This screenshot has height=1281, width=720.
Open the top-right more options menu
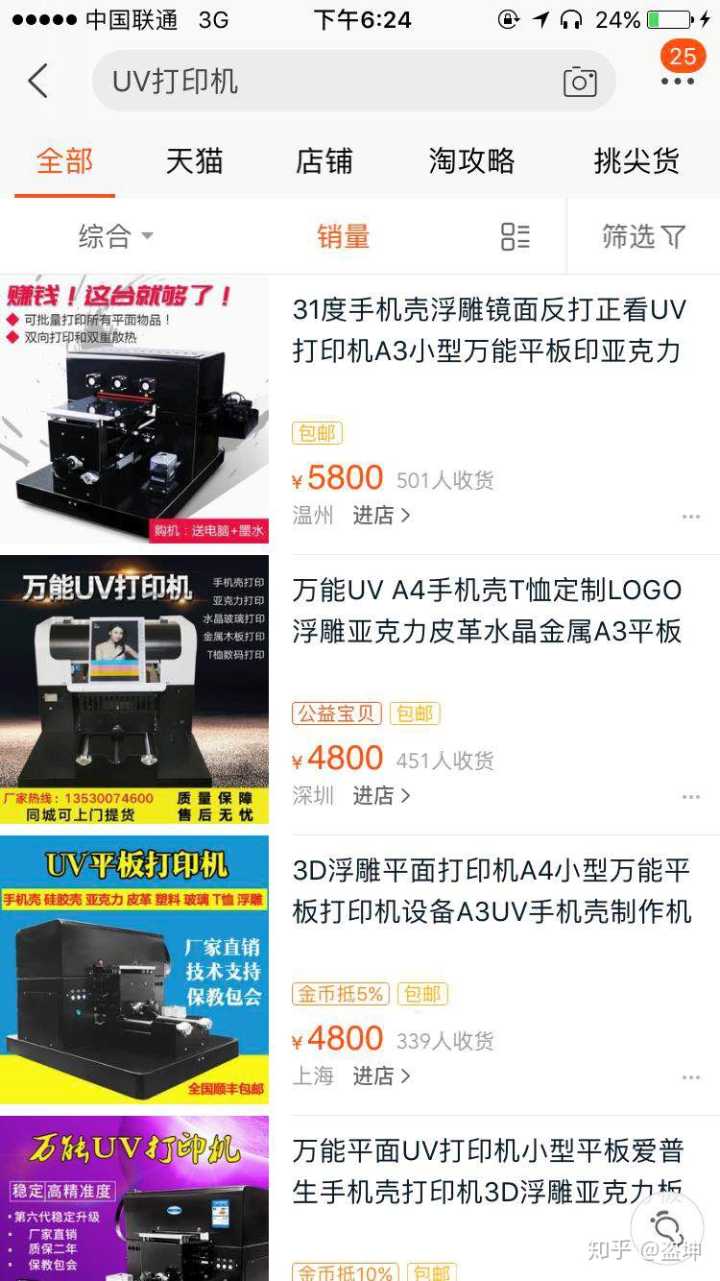(x=677, y=81)
